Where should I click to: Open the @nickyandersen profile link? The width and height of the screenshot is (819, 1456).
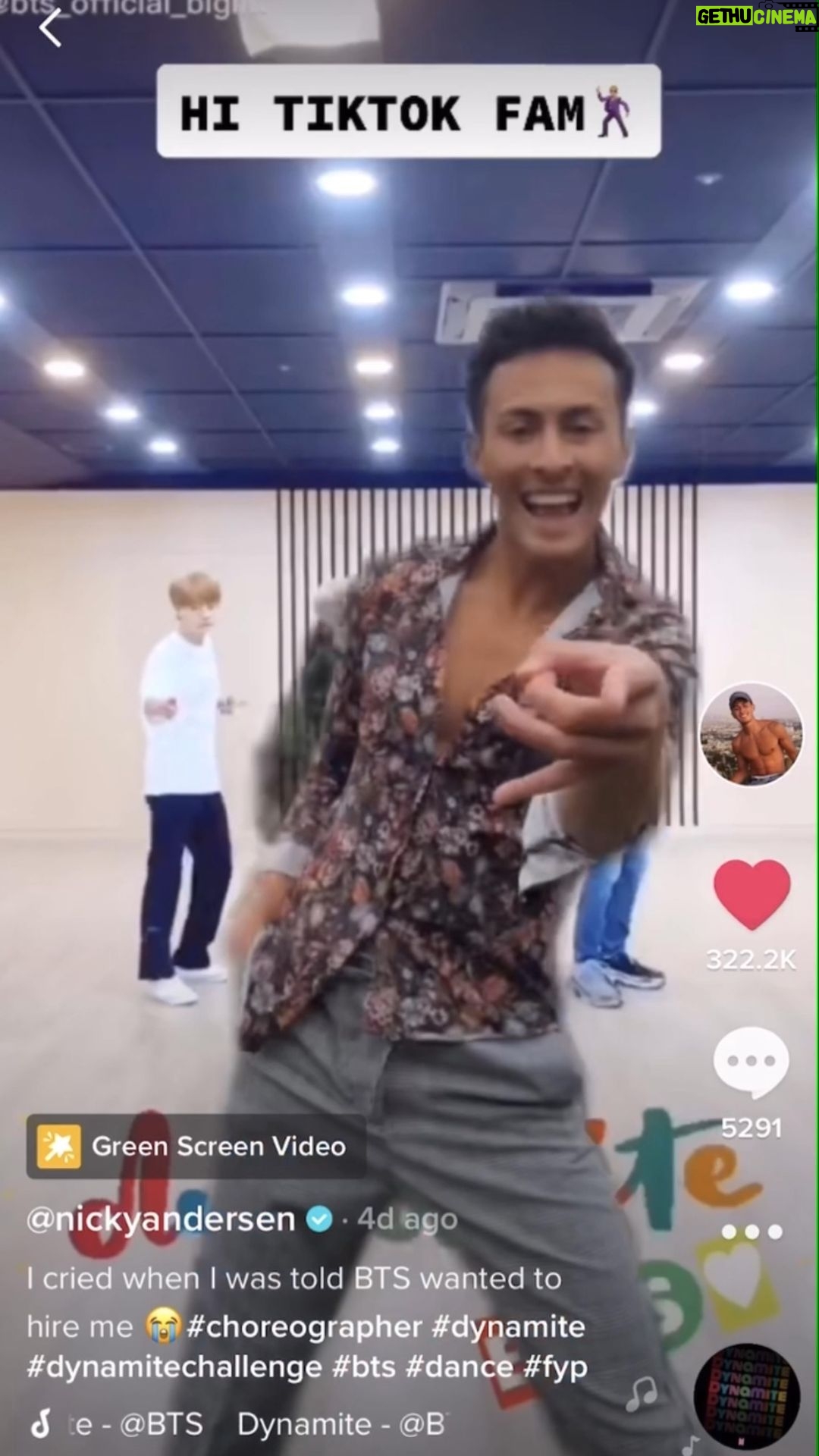tap(161, 1219)
